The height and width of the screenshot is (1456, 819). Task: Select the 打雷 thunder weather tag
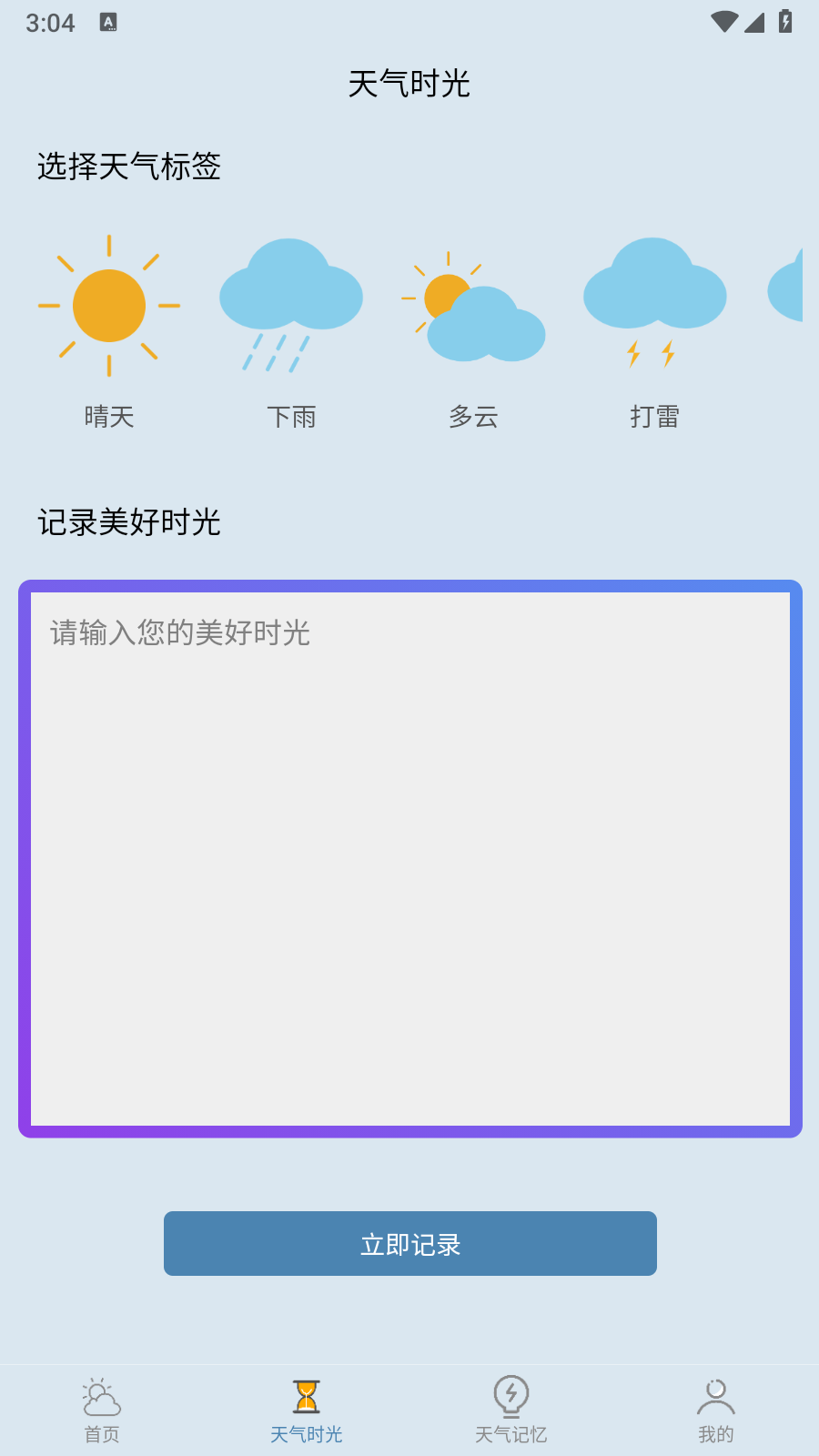pos(655,331)
